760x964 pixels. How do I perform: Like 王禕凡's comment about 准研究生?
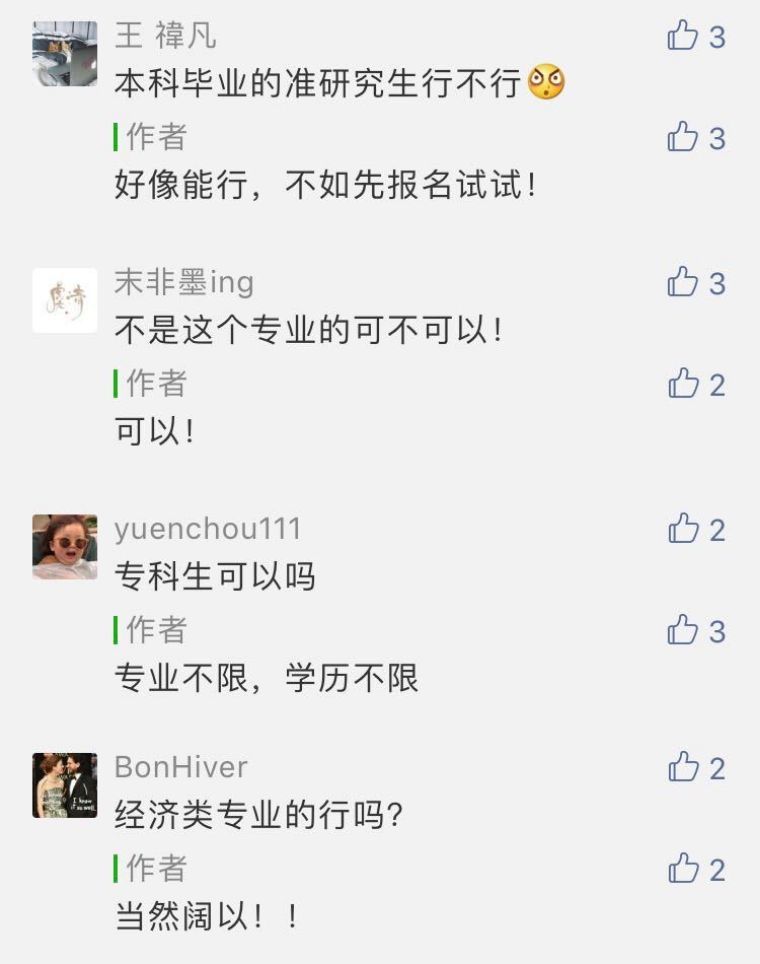pos(683,37)
